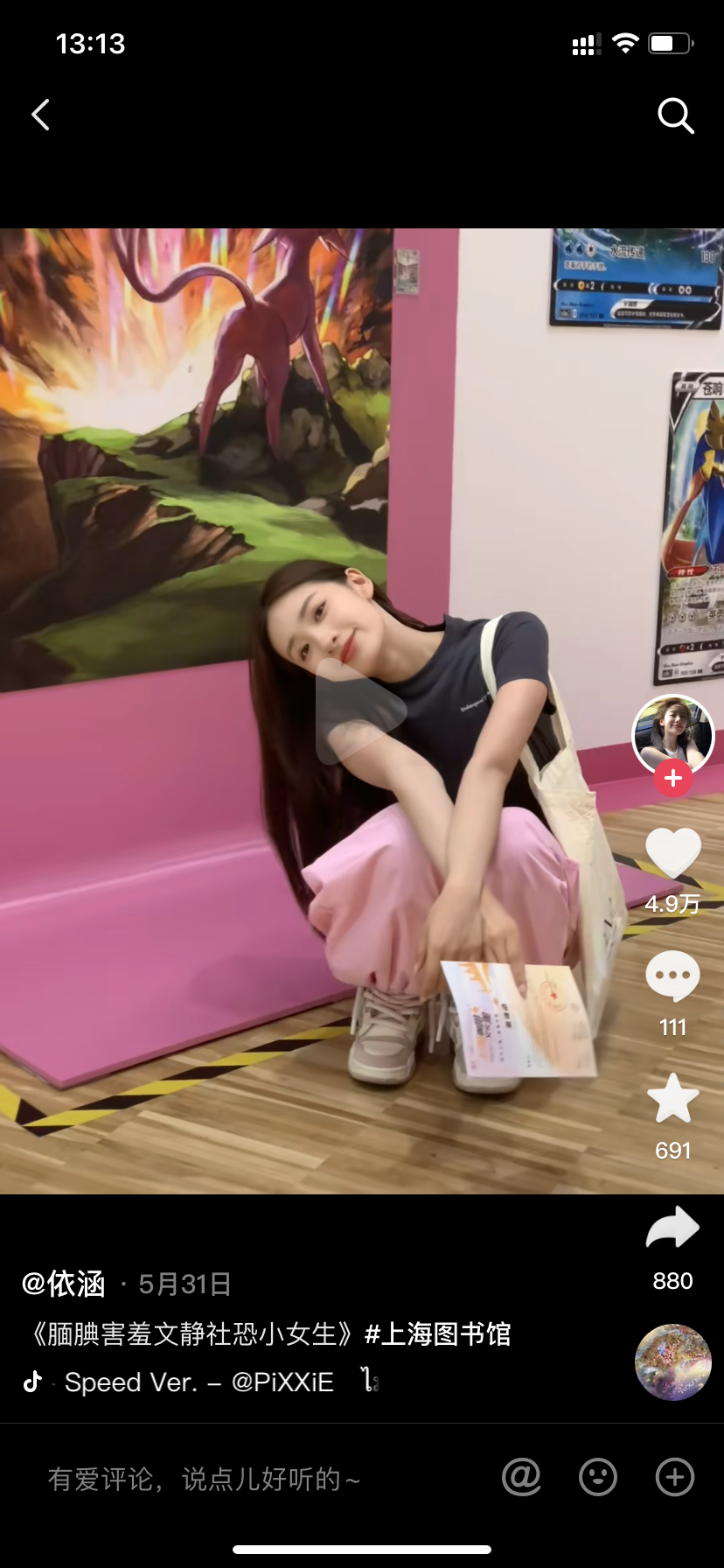Open the comments bubble
Screen dimensions: 724x1568
[672, 976]
